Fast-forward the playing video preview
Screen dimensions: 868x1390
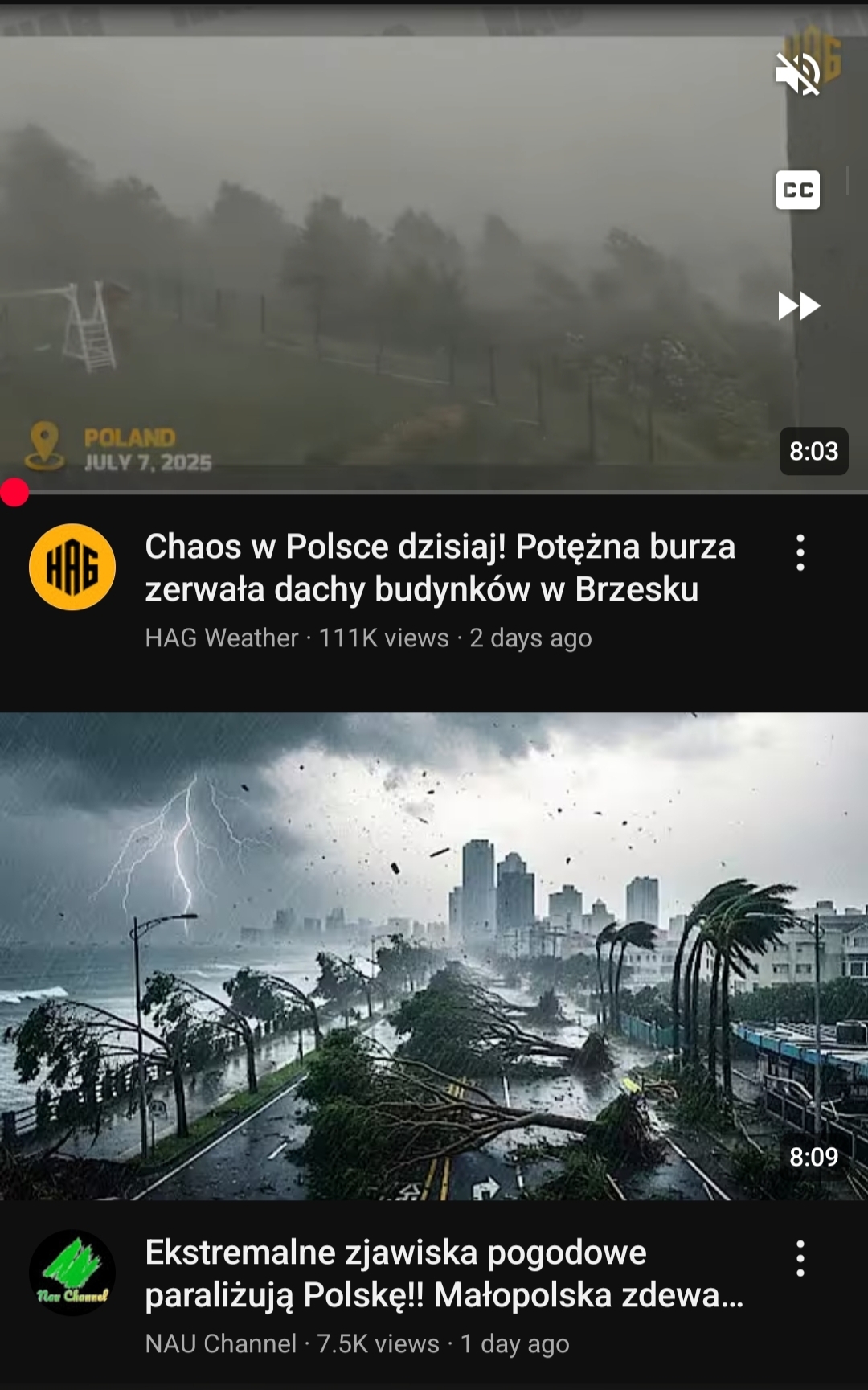(798, 306)
